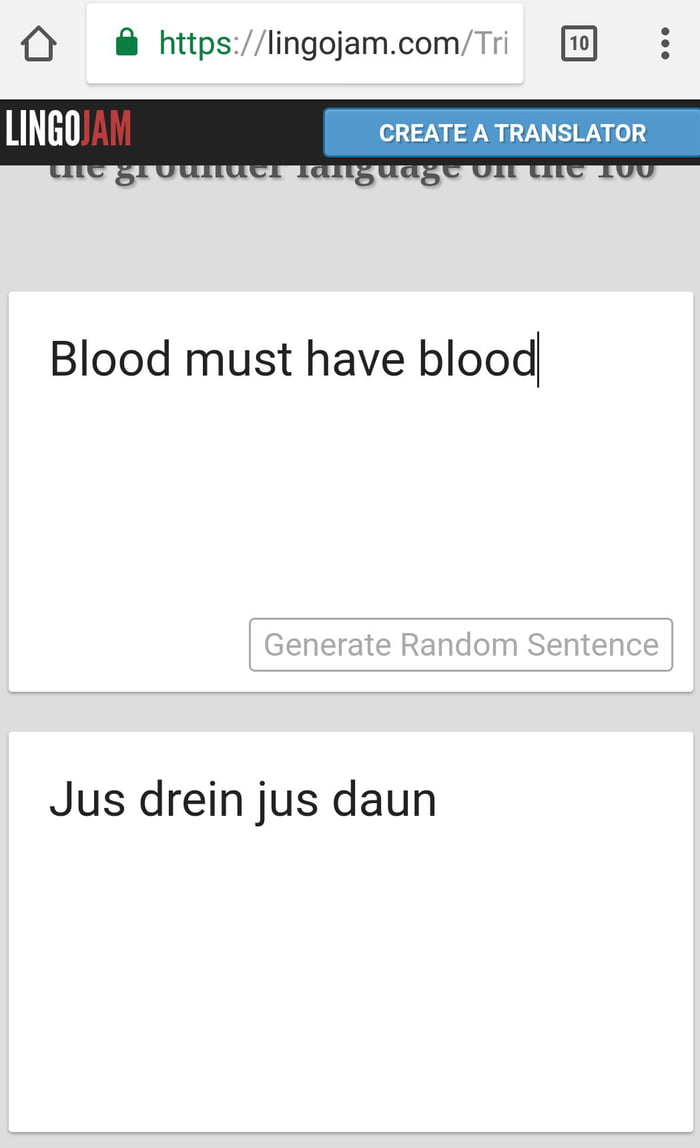Screen dimensions: 700x1148
Task: Tap the lingojam.com address bar
Action: pos(305,44)
